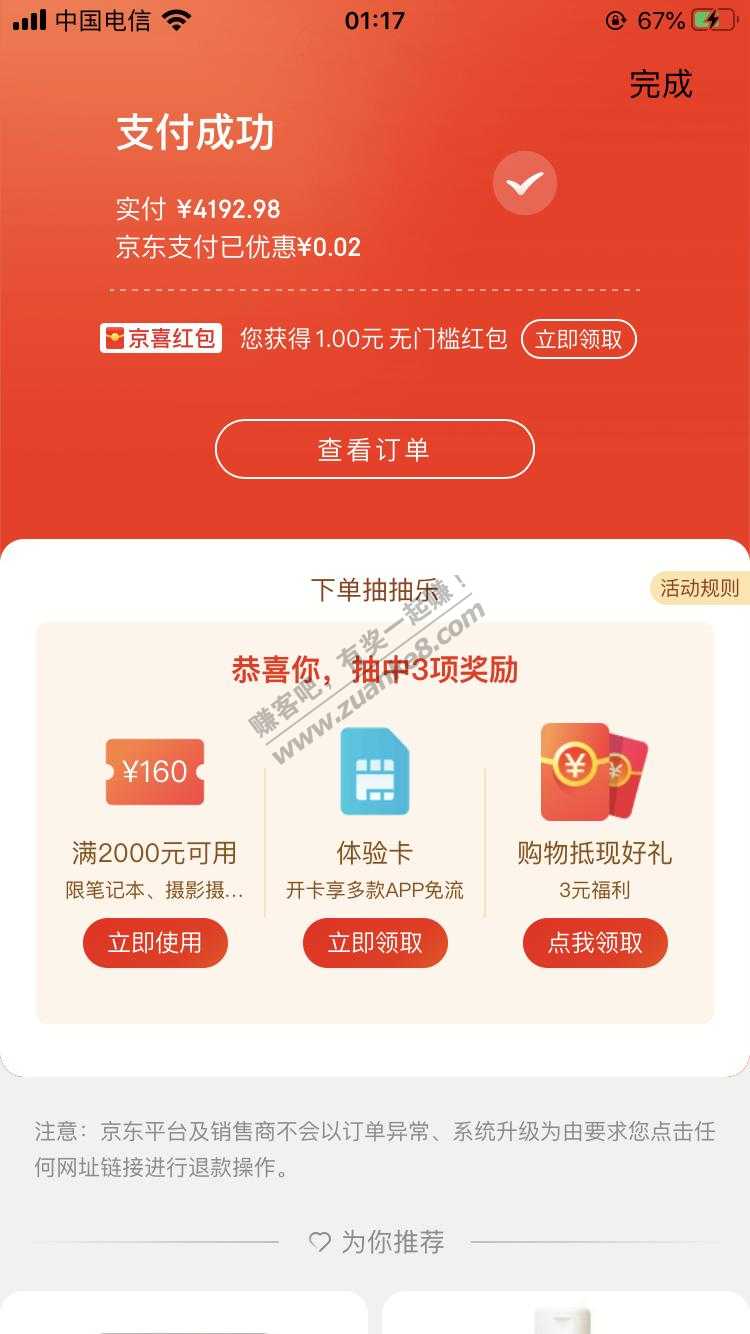The width and height of the screenshot is (750, 1334).
Task: Tap 点我领取 for 购物抵现好礼
Action: [x=595, y=943]
